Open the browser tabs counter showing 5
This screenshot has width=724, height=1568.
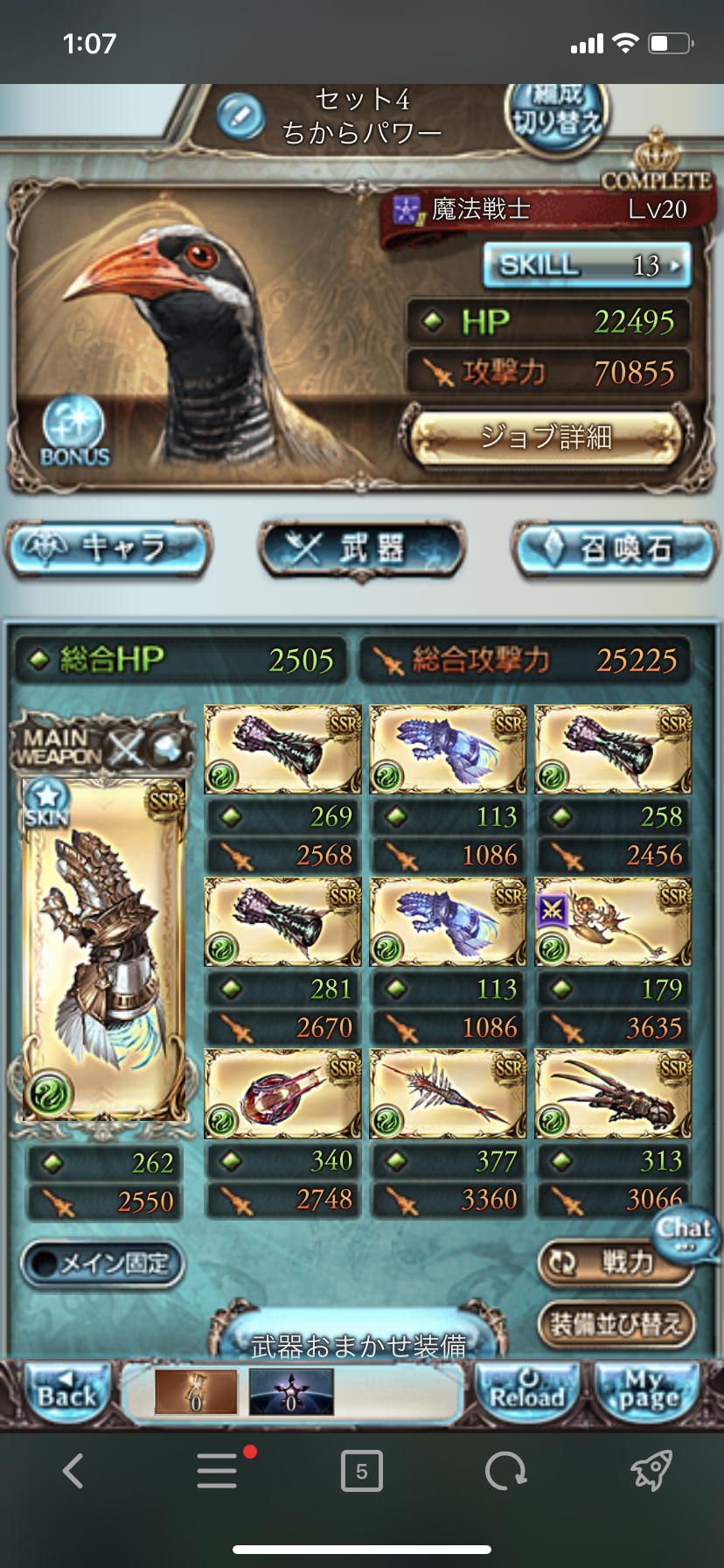[x=361, y=1471]
